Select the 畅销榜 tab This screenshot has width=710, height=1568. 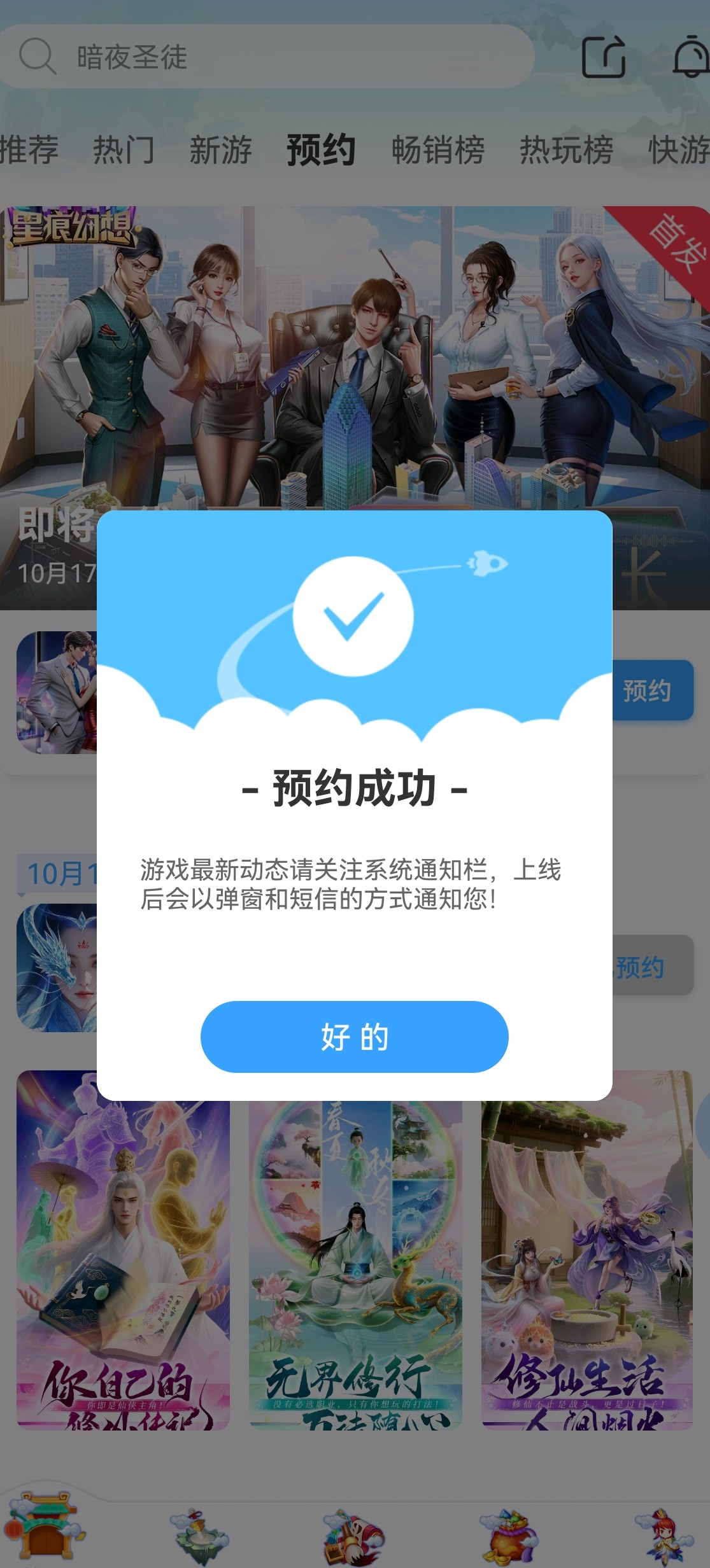pyautogui.click(x=438, y=150)
